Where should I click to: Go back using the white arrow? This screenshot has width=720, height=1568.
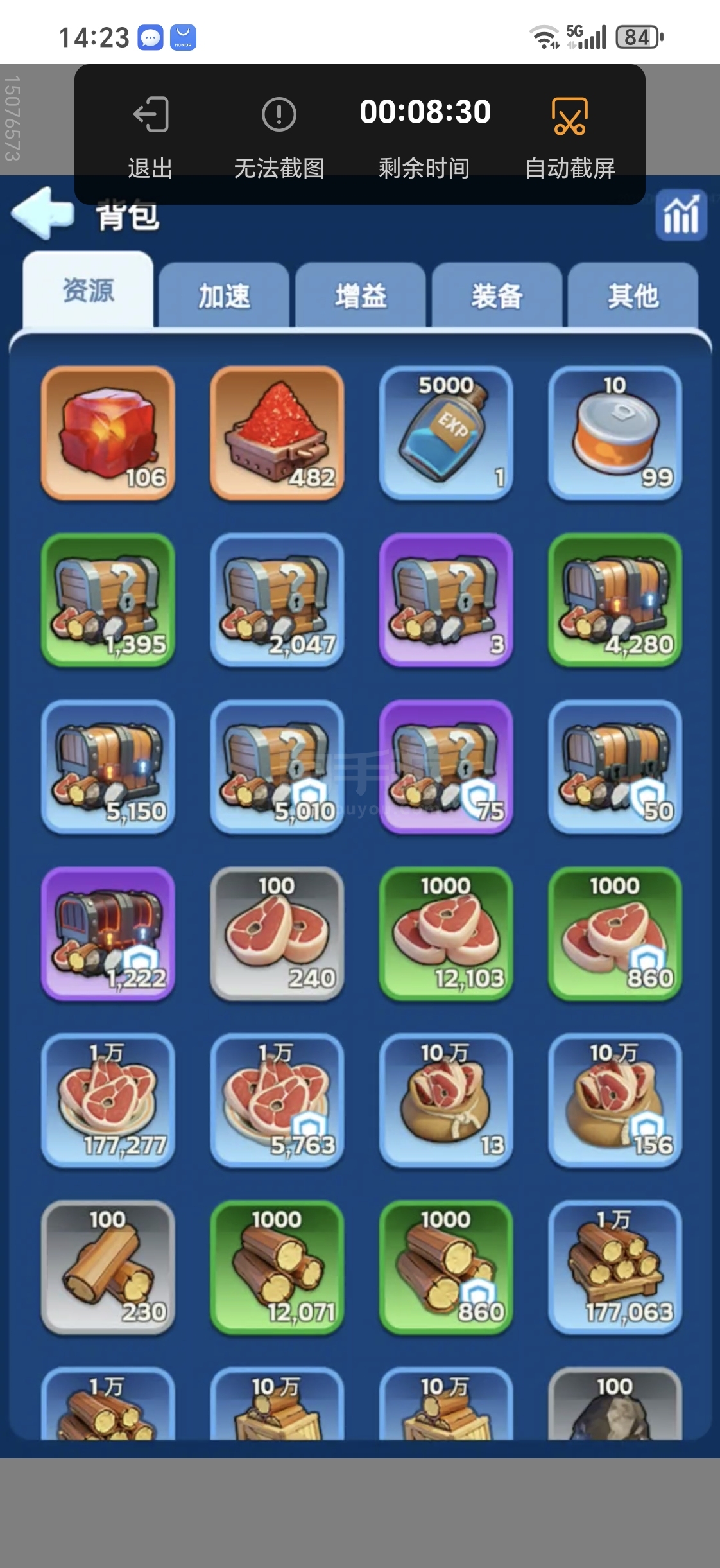pos(42,214)
